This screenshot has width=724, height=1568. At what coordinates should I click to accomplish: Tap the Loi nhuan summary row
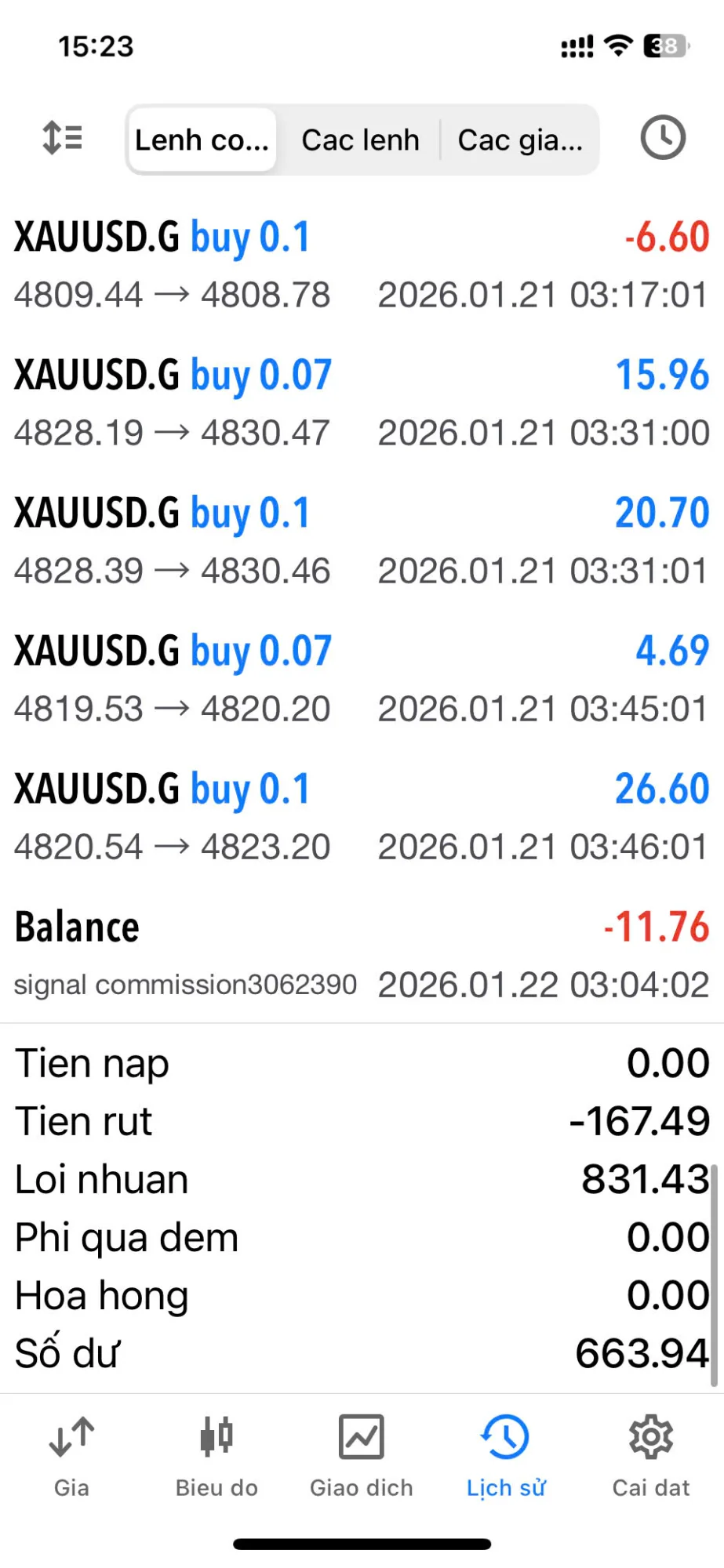[361, 1178]
